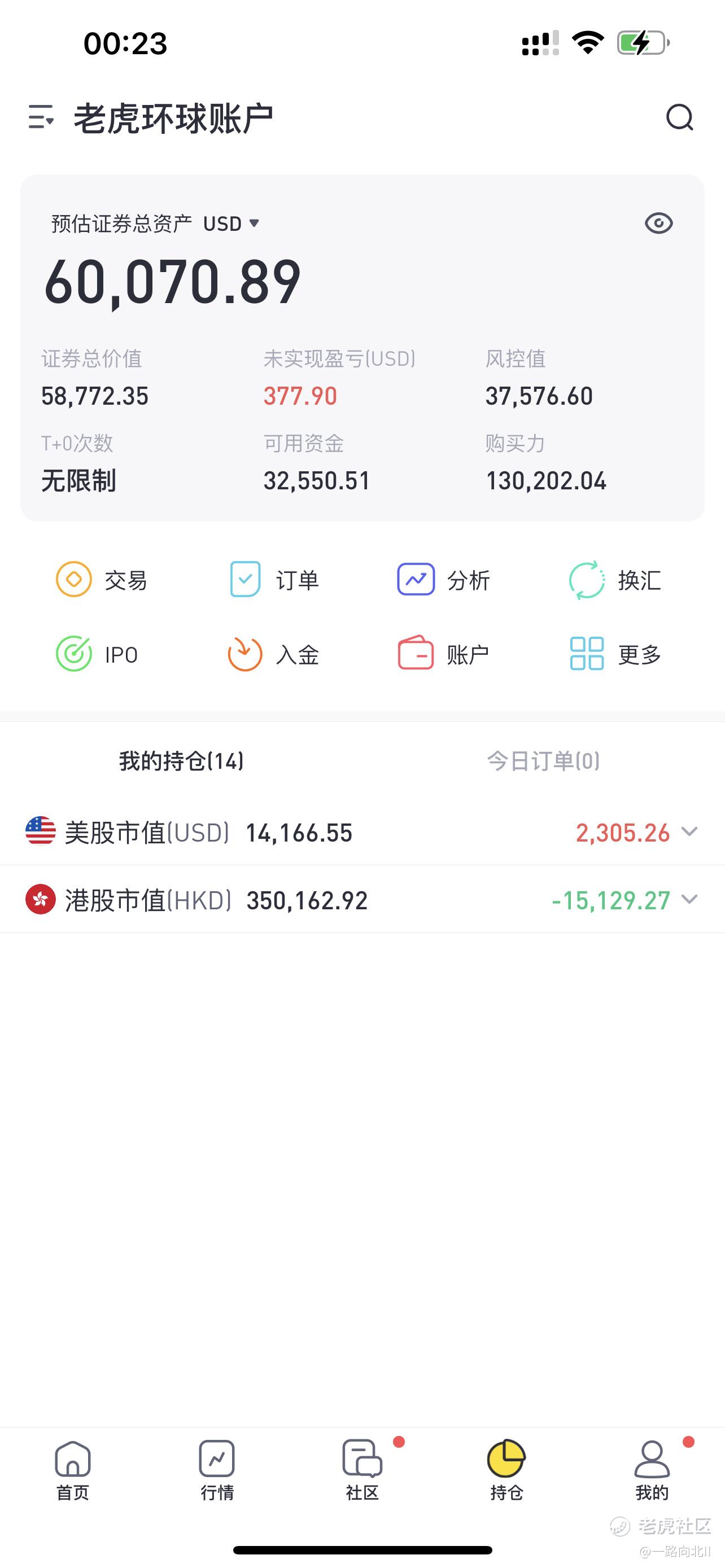
Task: Open 更多 more shortcuts
Action: tap(615, 654)
